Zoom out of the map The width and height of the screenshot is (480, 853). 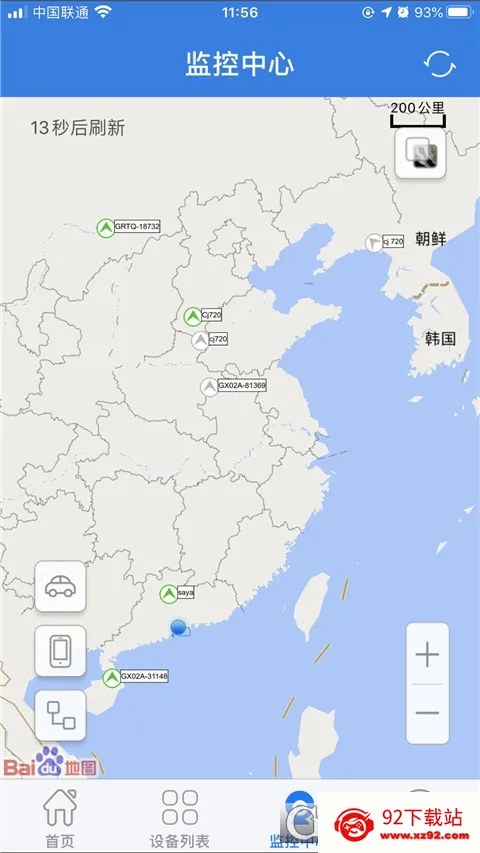(427, 713)
